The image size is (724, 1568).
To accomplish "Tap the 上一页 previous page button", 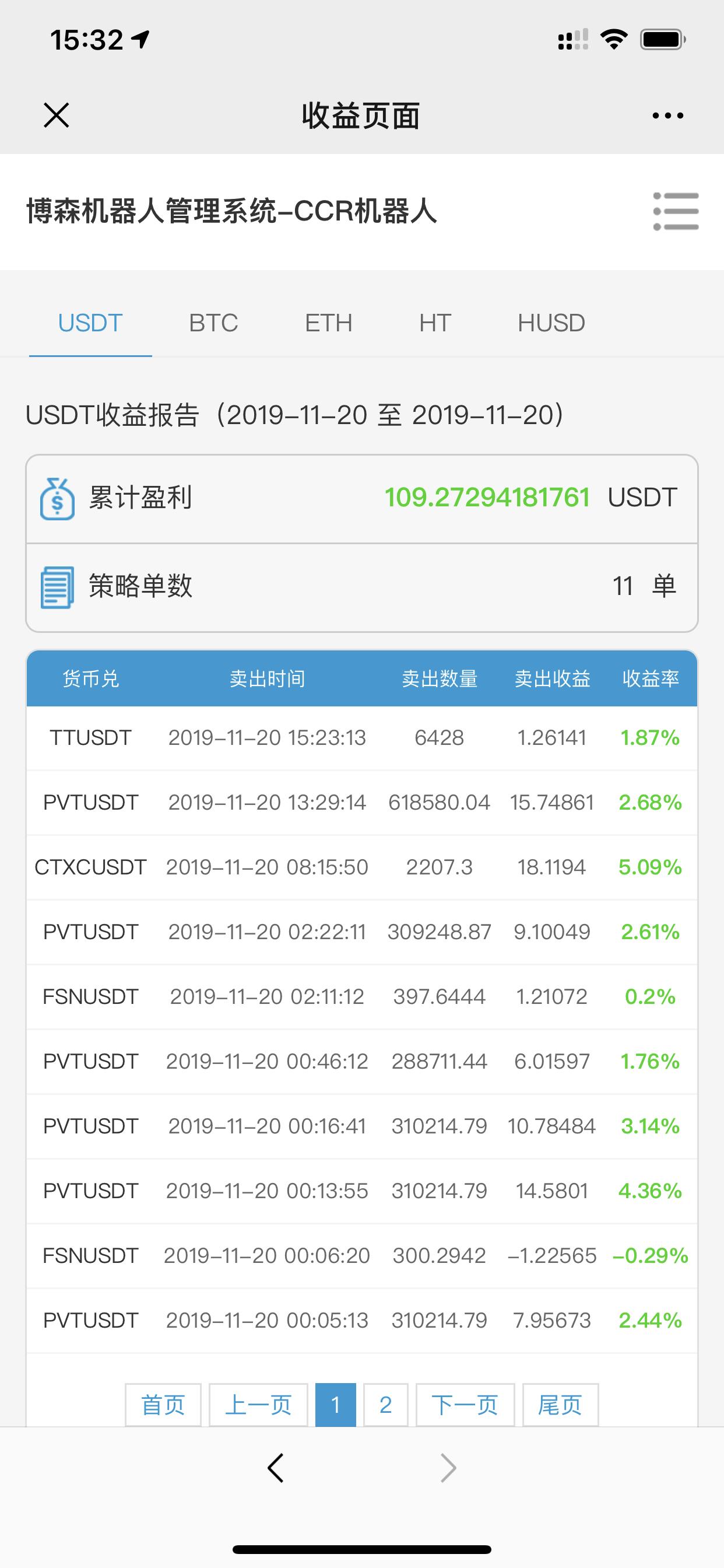I will click(x=259, y=1405).
